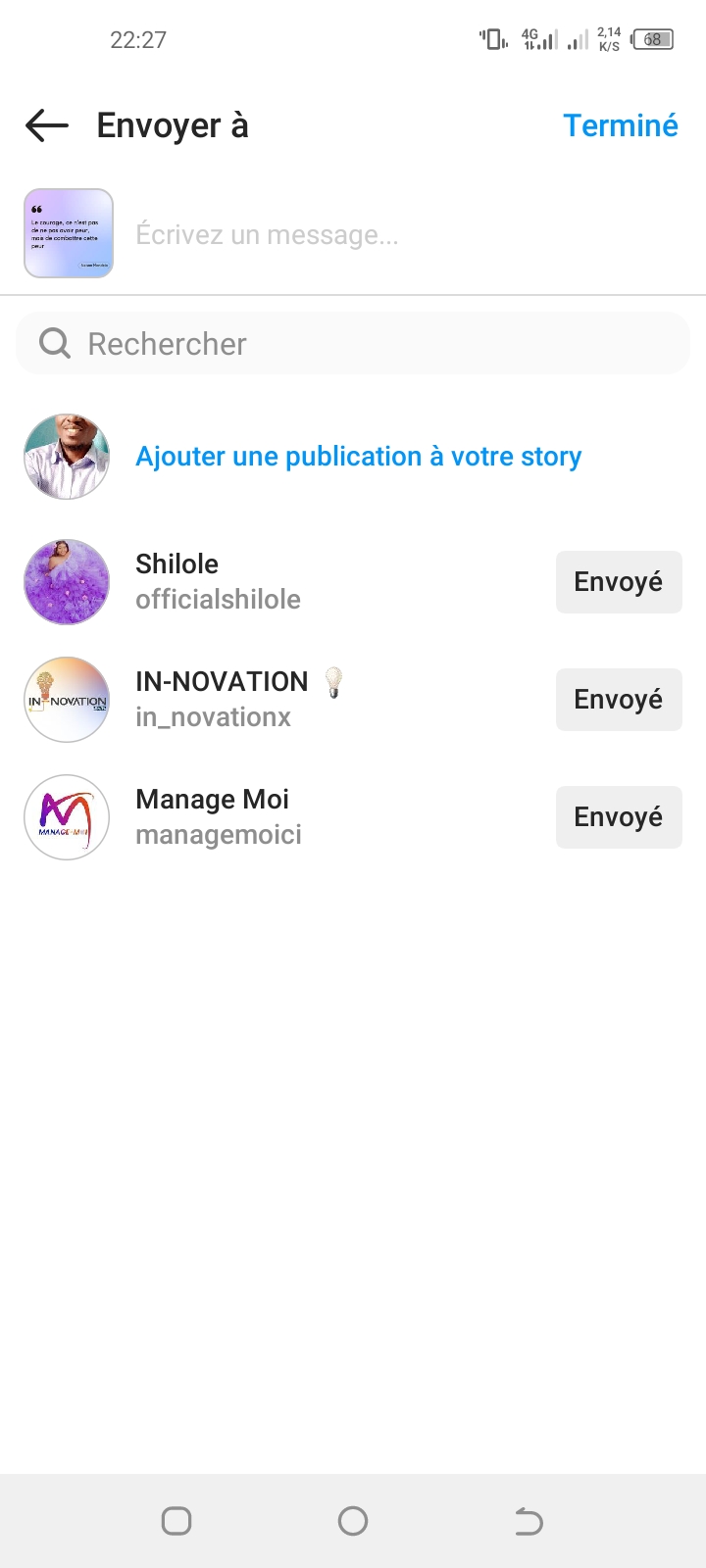Focus the Écrivez un message field
706x1568 pixels.
(x=392, y=235)
